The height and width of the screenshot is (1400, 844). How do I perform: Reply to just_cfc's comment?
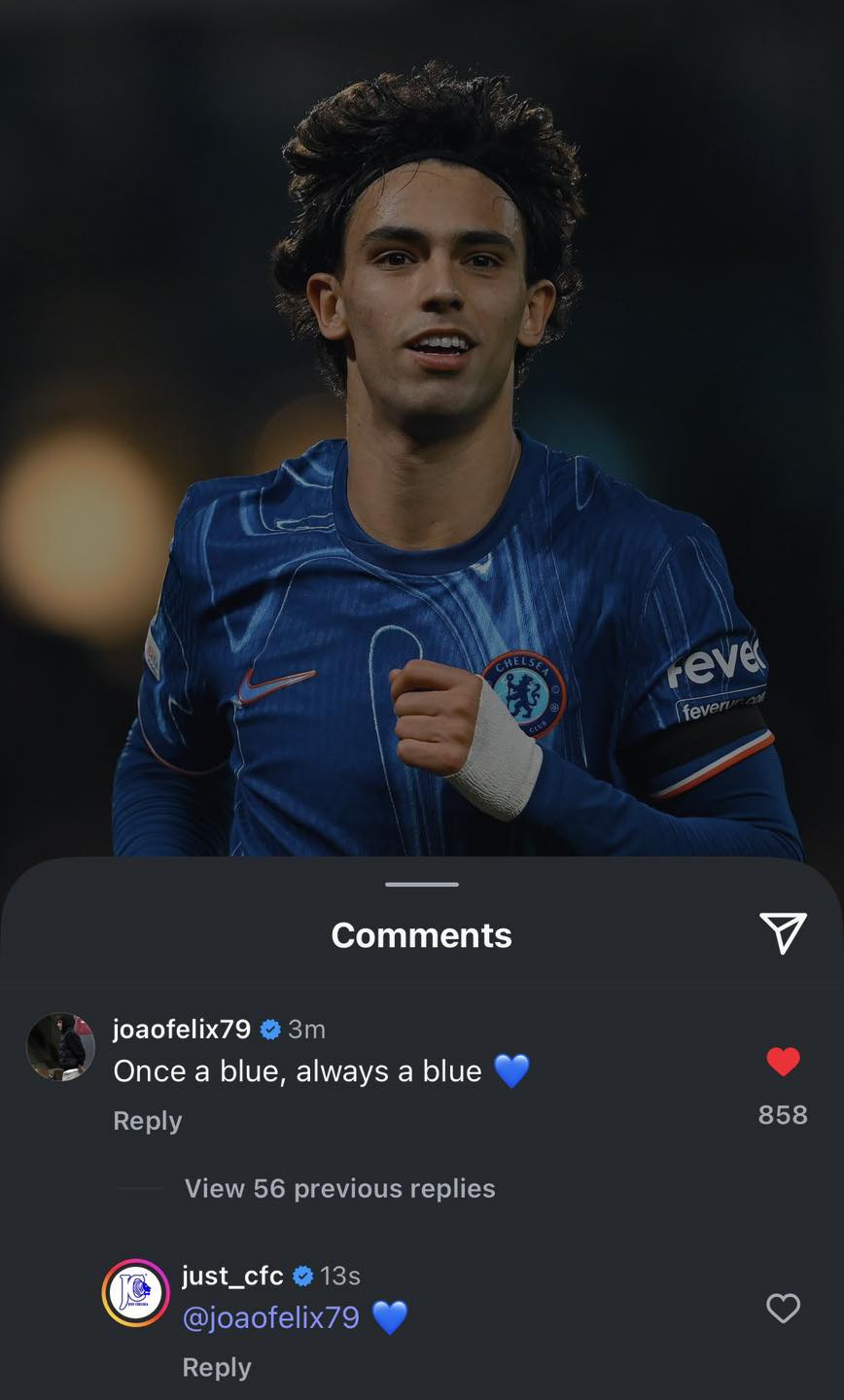point(217,1367)
